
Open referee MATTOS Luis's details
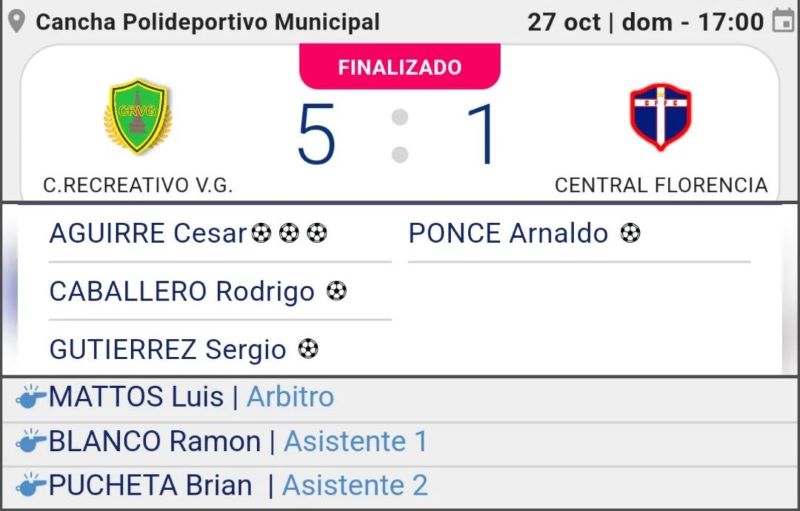pyautogui.click(x=136, y=397)
